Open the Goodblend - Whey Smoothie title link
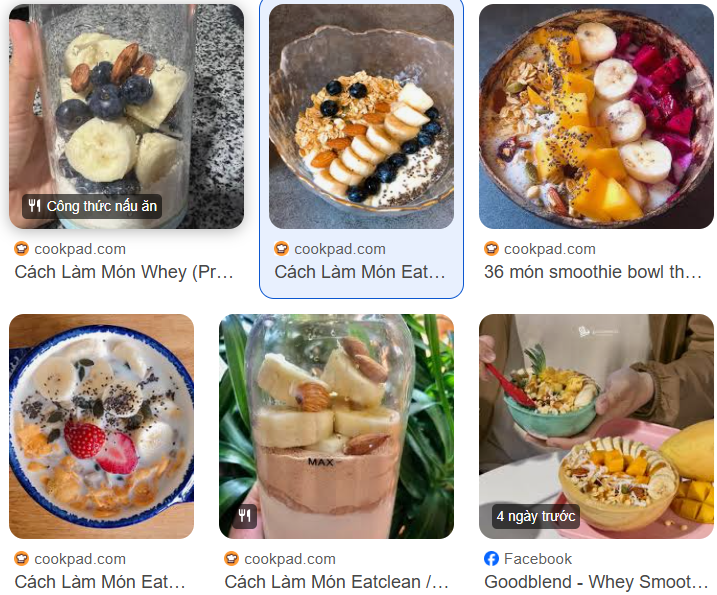The height and width of the screenshot is (595, 717). tap(596, 582)
